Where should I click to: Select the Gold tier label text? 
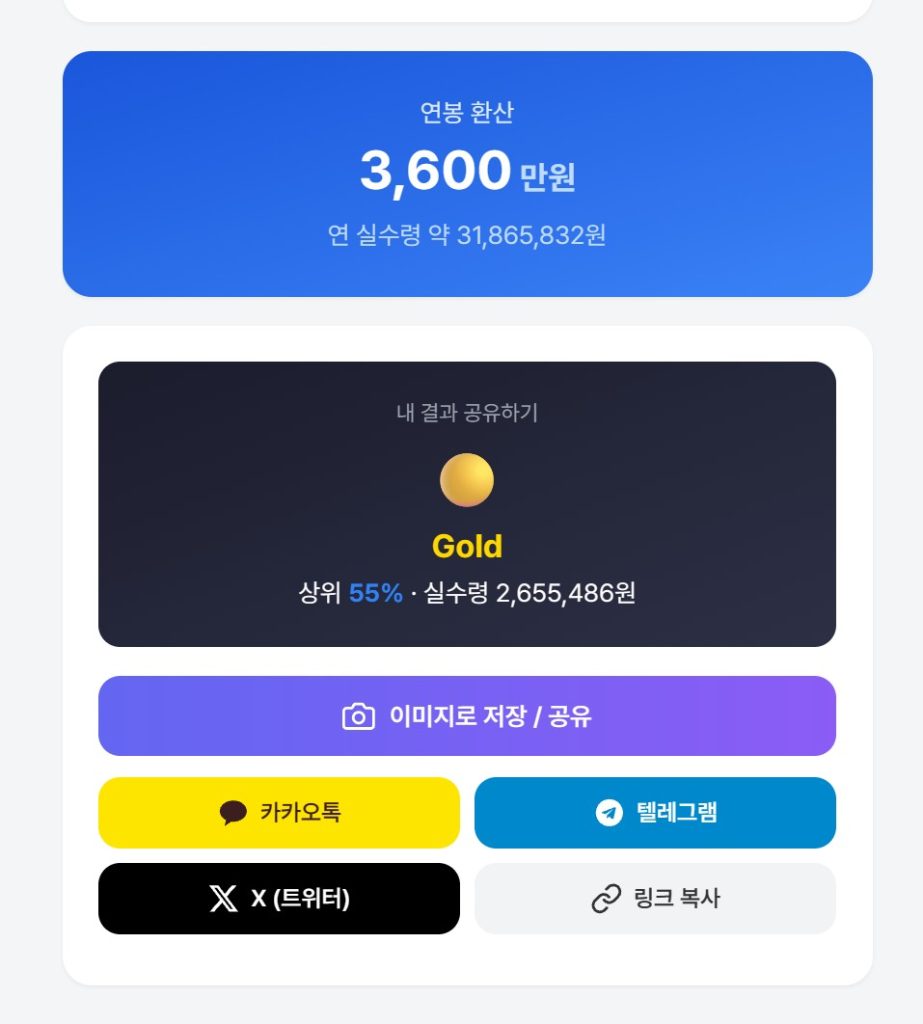(x=466, y=546)
